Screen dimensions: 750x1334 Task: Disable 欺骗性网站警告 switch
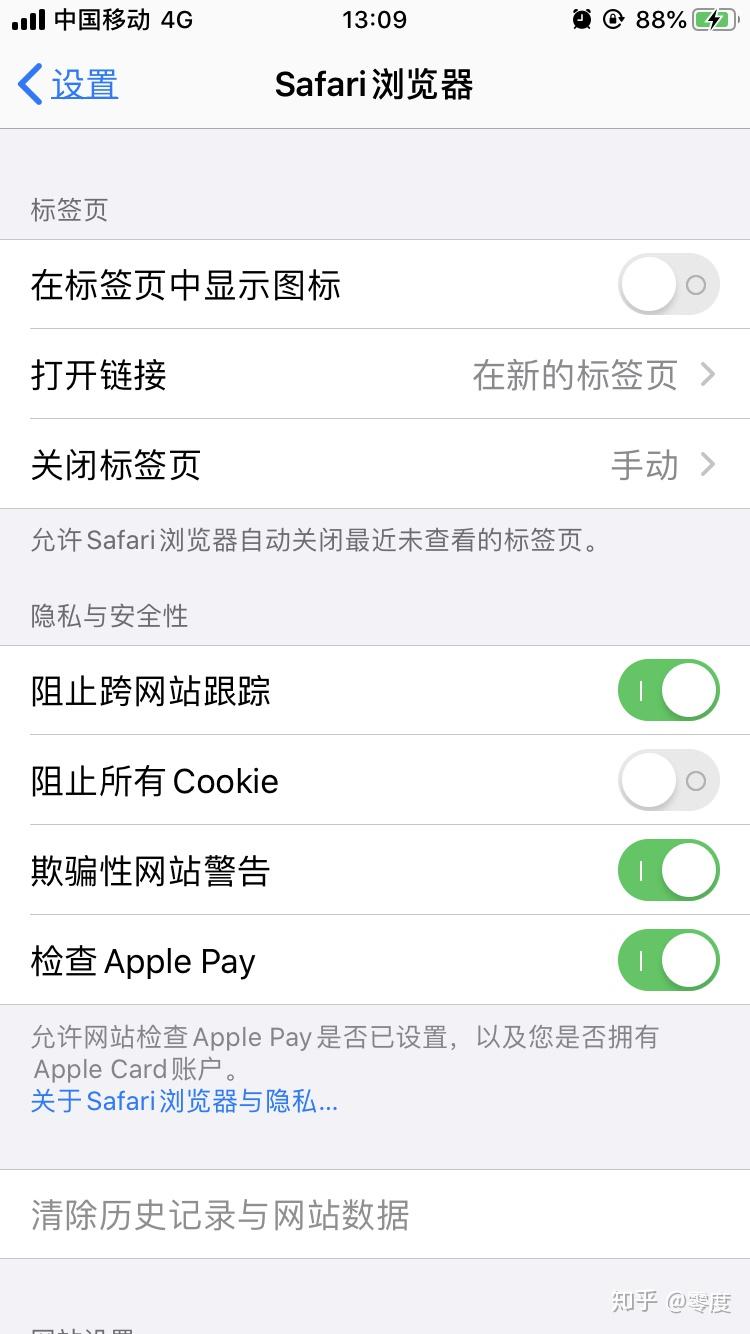pos(668,870)
